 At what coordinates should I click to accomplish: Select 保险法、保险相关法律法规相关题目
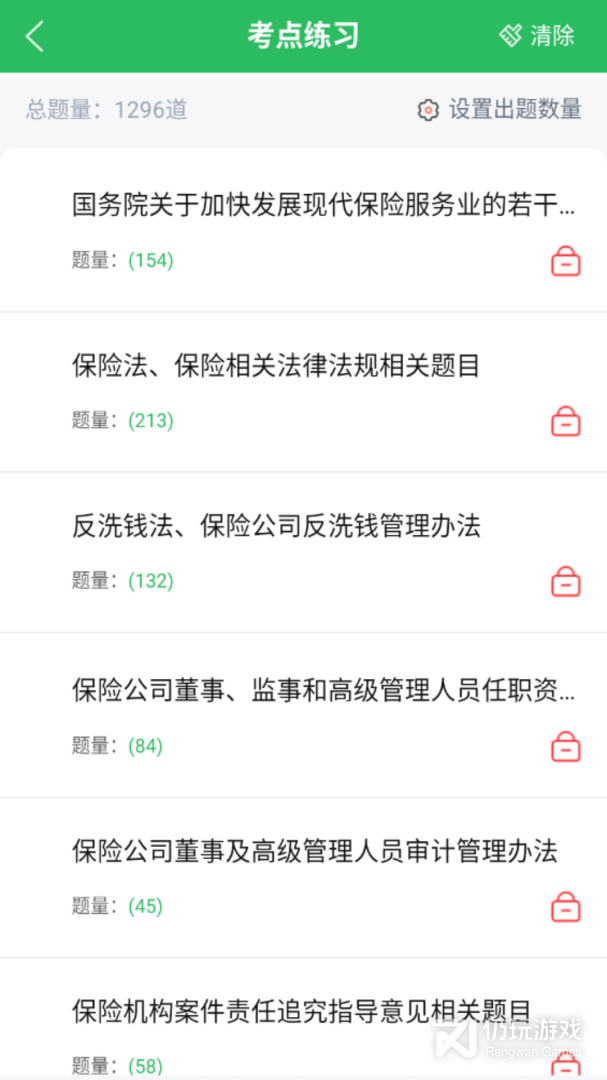[276, 366]
